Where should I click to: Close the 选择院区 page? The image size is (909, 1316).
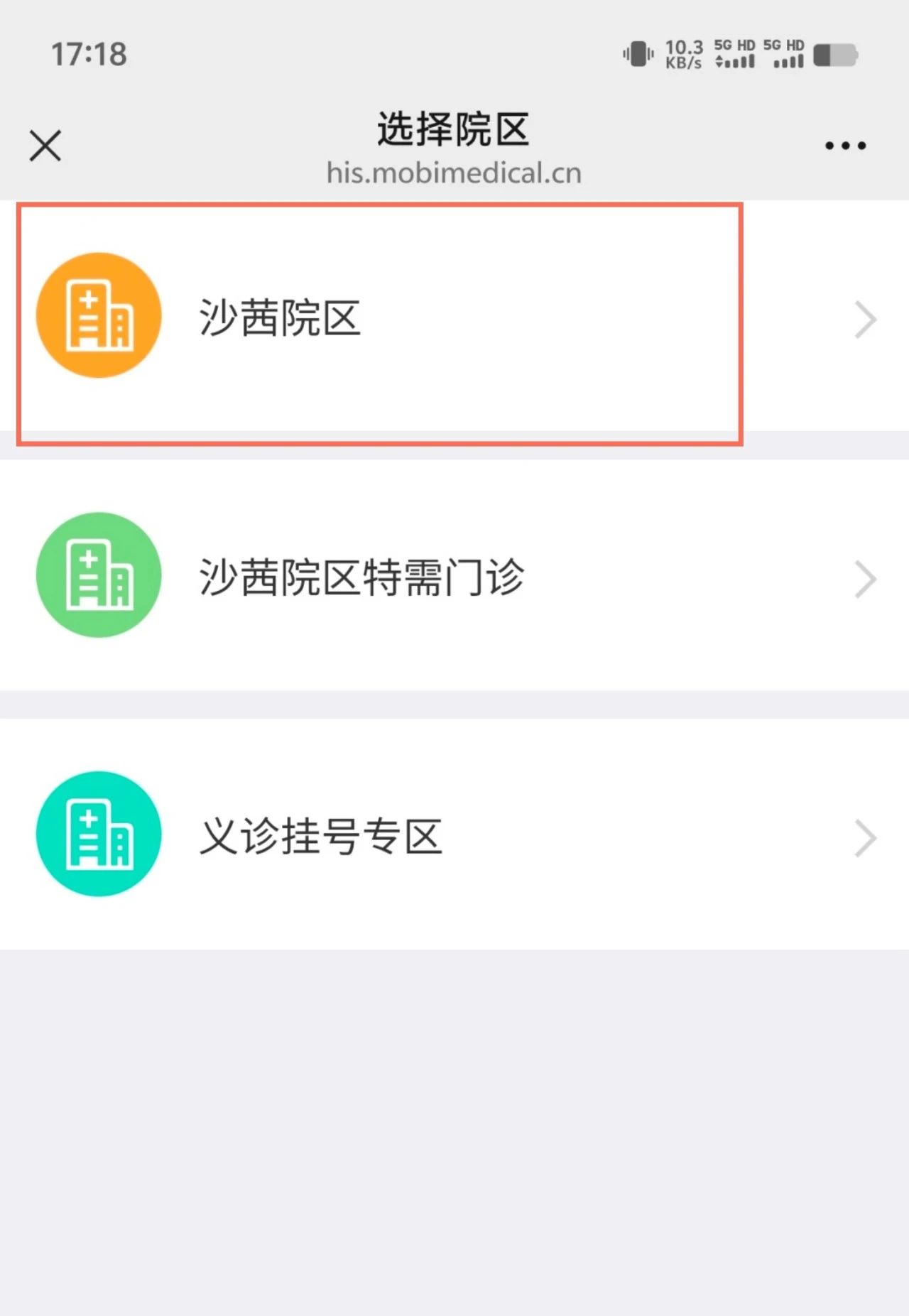pos(45,146)
